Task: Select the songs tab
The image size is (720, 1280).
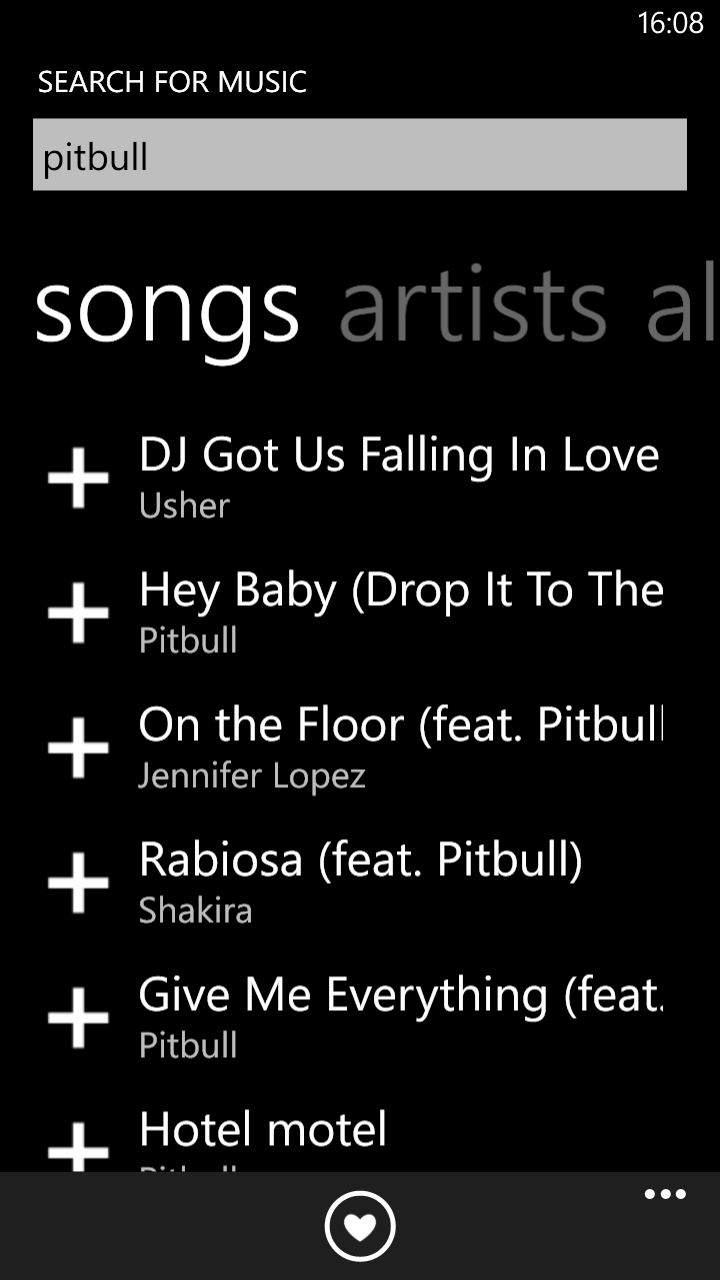Action: point(168,308)
